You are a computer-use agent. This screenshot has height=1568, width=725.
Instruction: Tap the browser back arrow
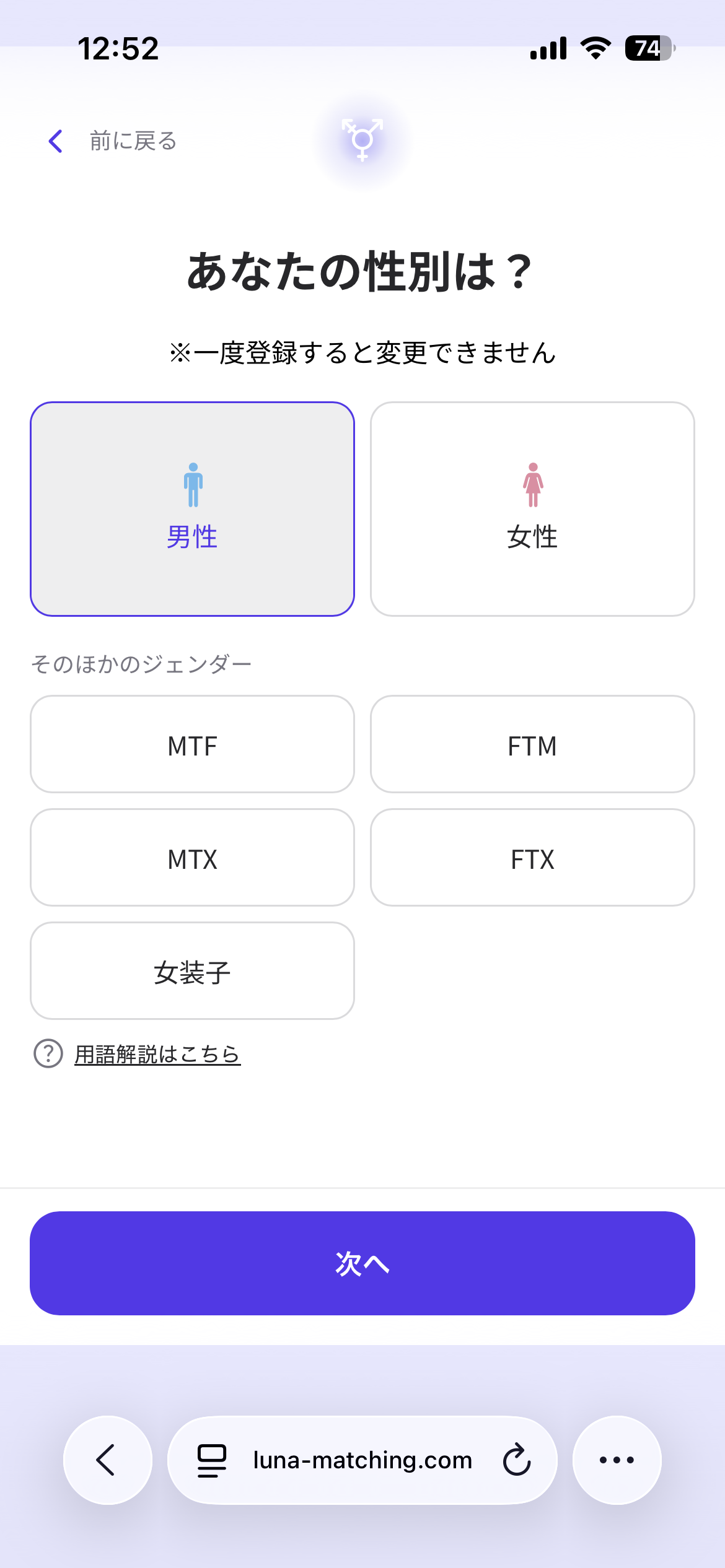coord(108,1460)
